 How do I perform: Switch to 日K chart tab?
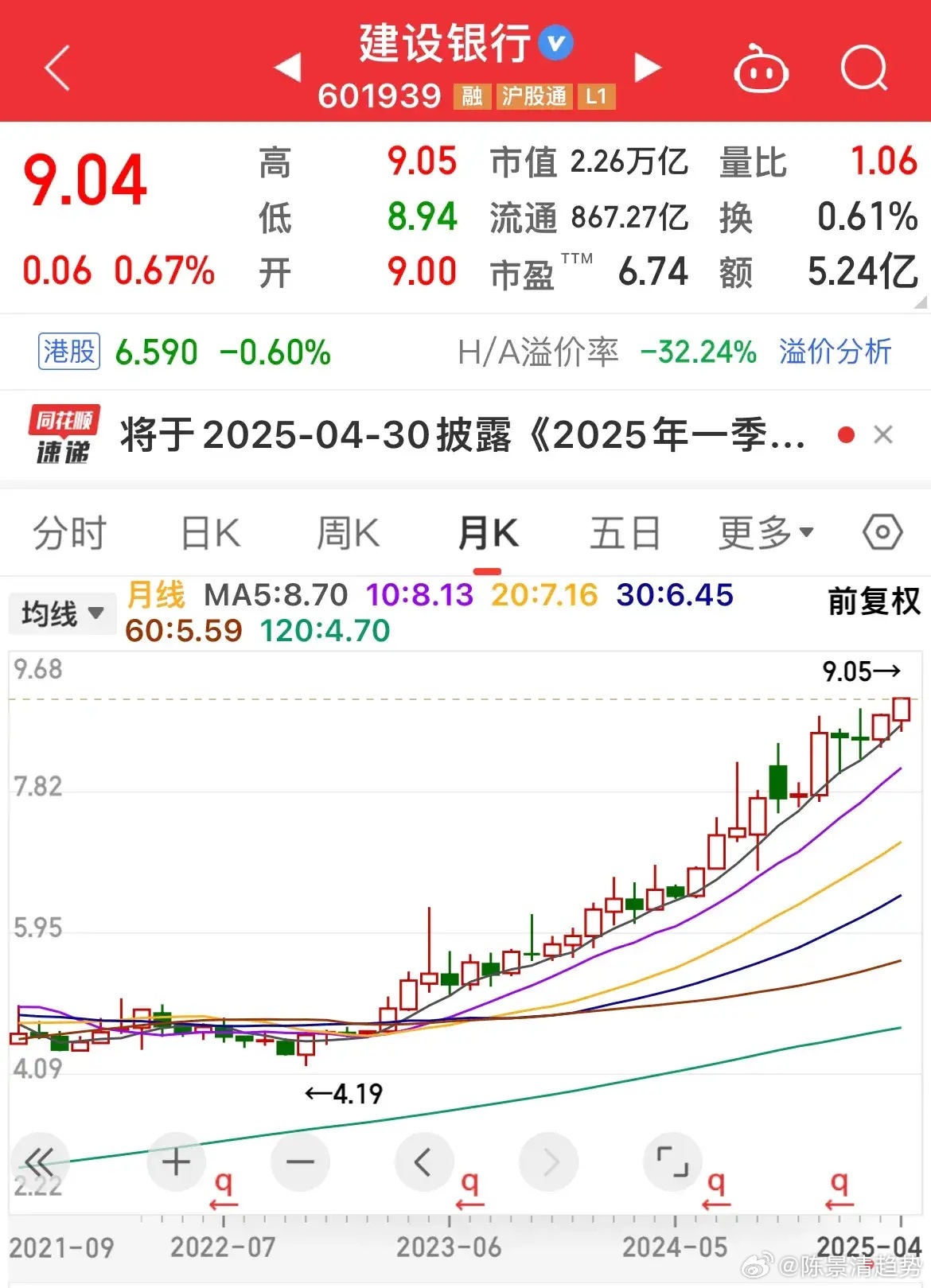[x=210, y=533]
